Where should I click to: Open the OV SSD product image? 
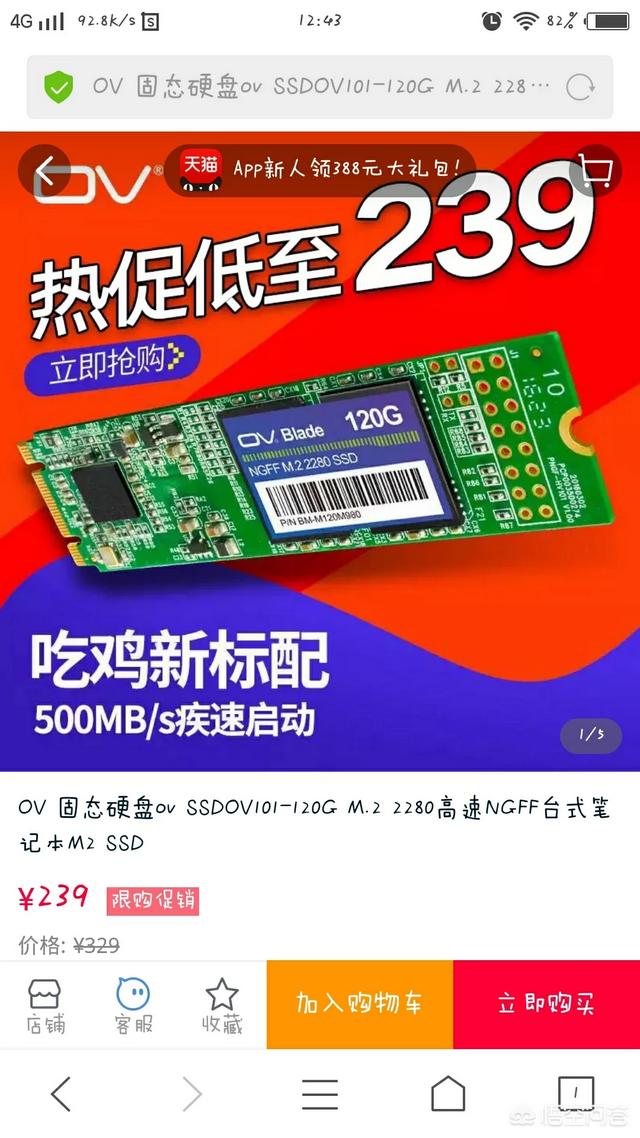(320, 450)
